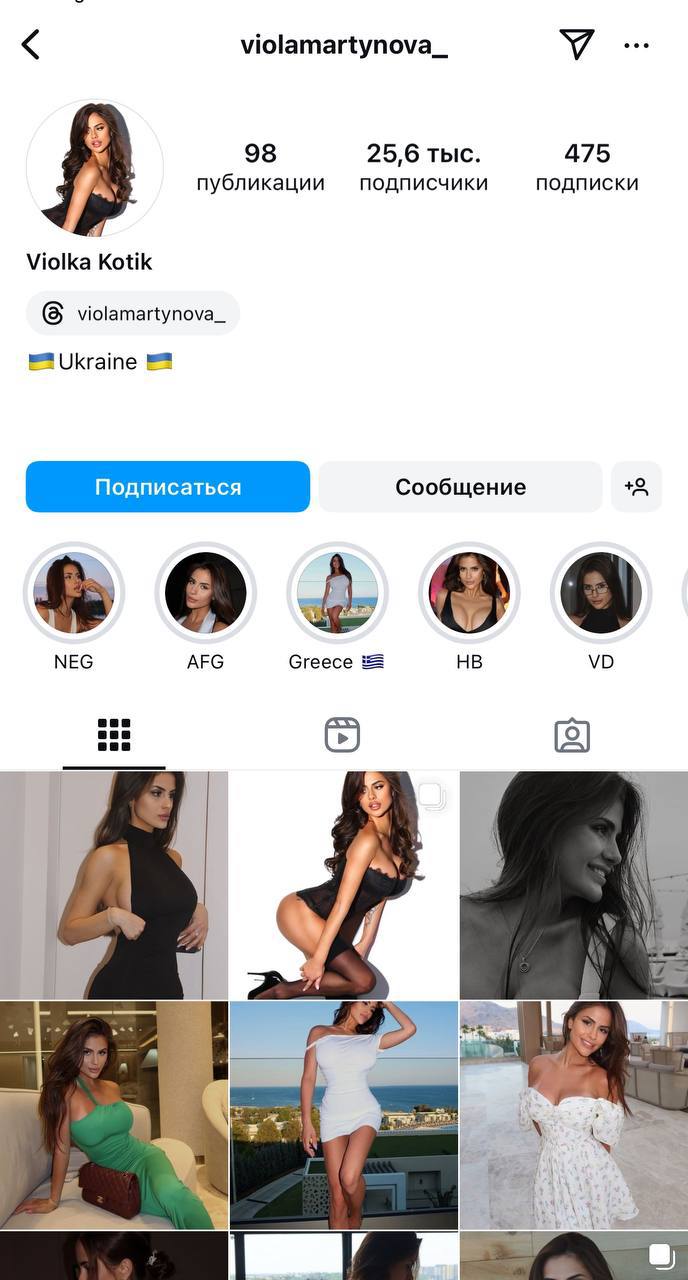
Task: Open the NEG story highlight
Action: pos(74,606)
